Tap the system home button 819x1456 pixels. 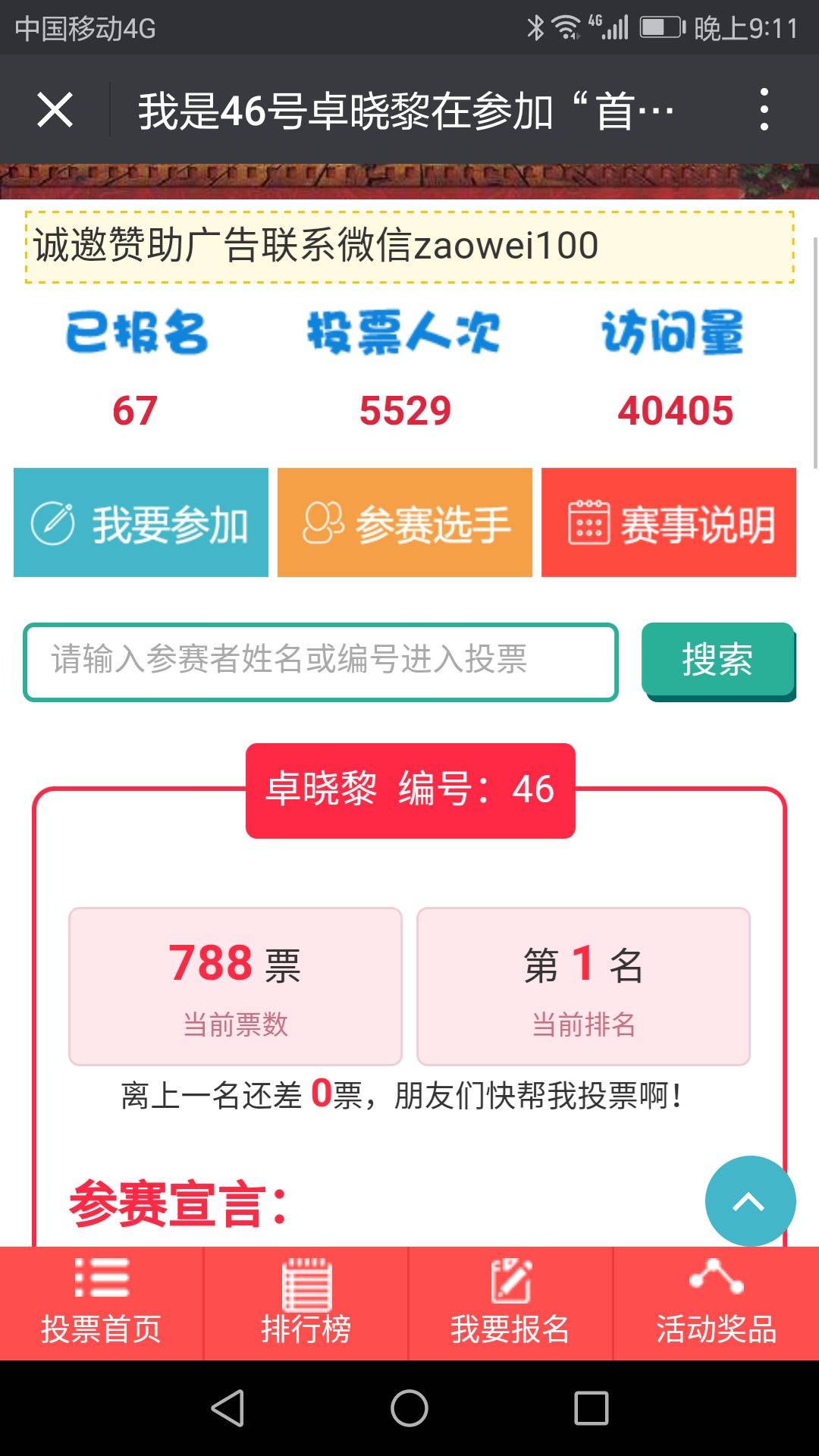pos(409,1408)
